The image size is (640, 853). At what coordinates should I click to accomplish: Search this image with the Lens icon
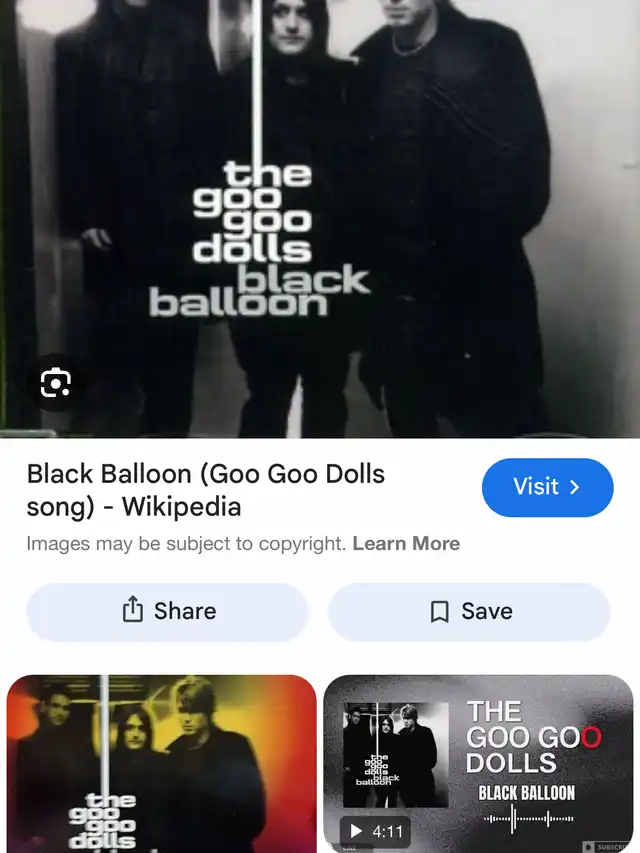(x=56, y=384)
